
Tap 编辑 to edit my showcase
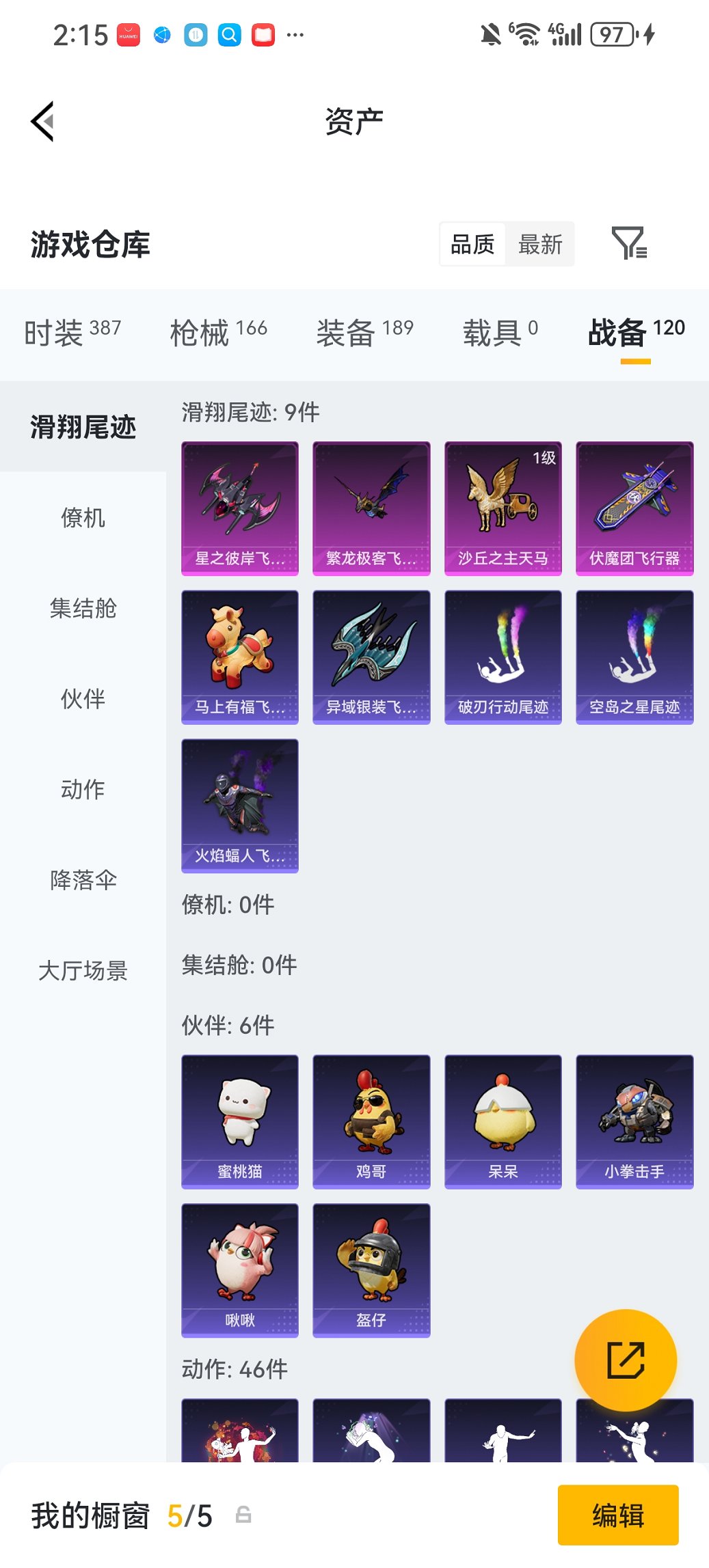pyautogui.click(x=618, y=1515)
